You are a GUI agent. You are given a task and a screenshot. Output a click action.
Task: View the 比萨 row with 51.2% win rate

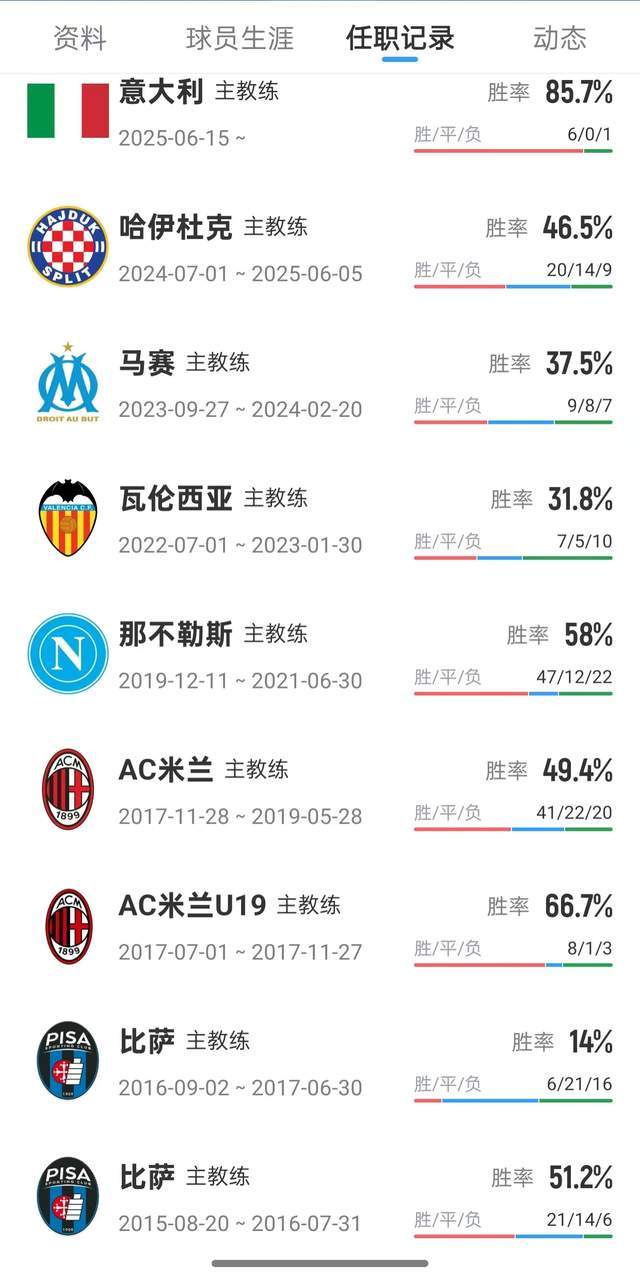click(x=320, y=1198)
